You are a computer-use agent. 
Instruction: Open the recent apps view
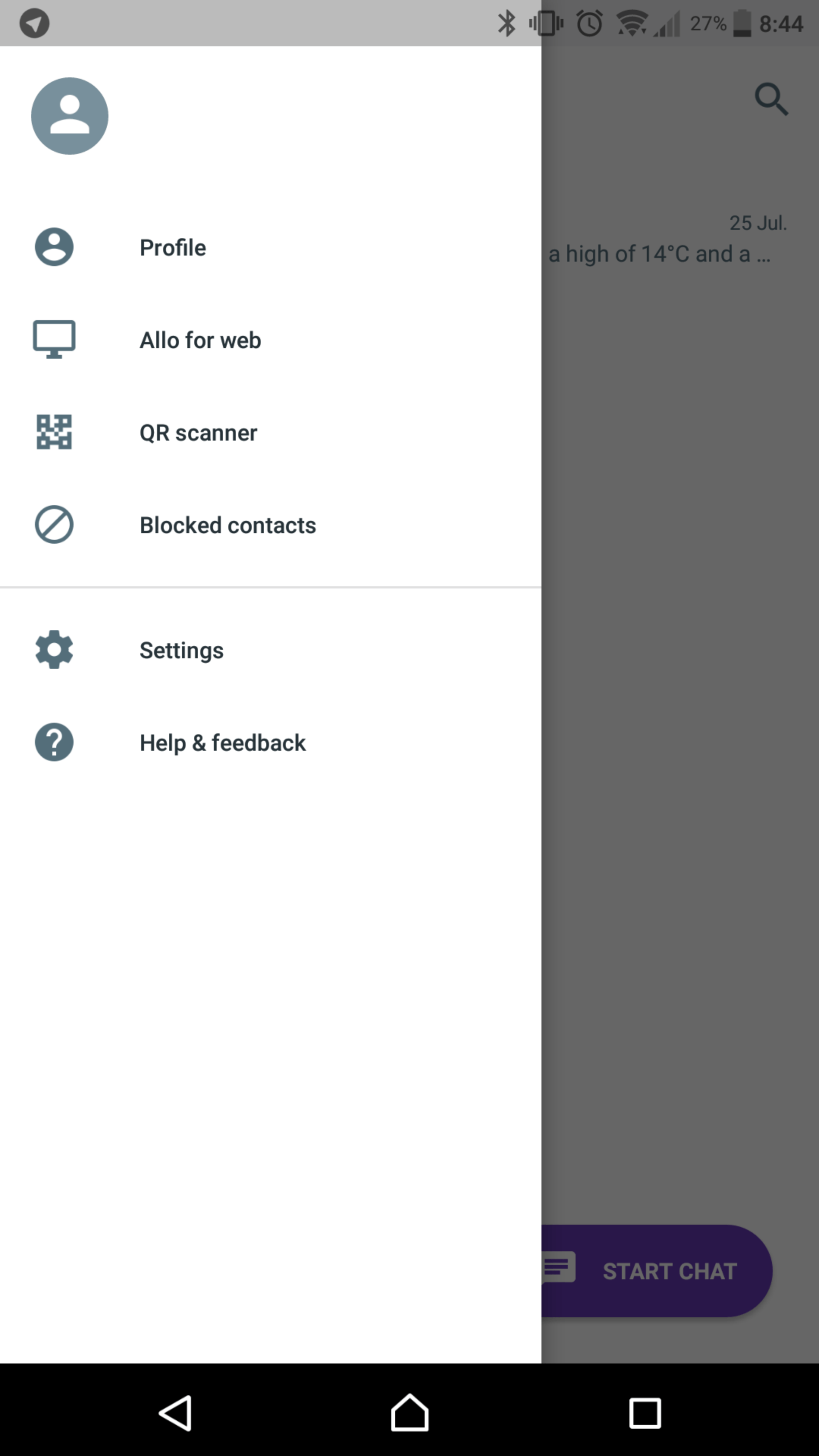click(645, 1413)
